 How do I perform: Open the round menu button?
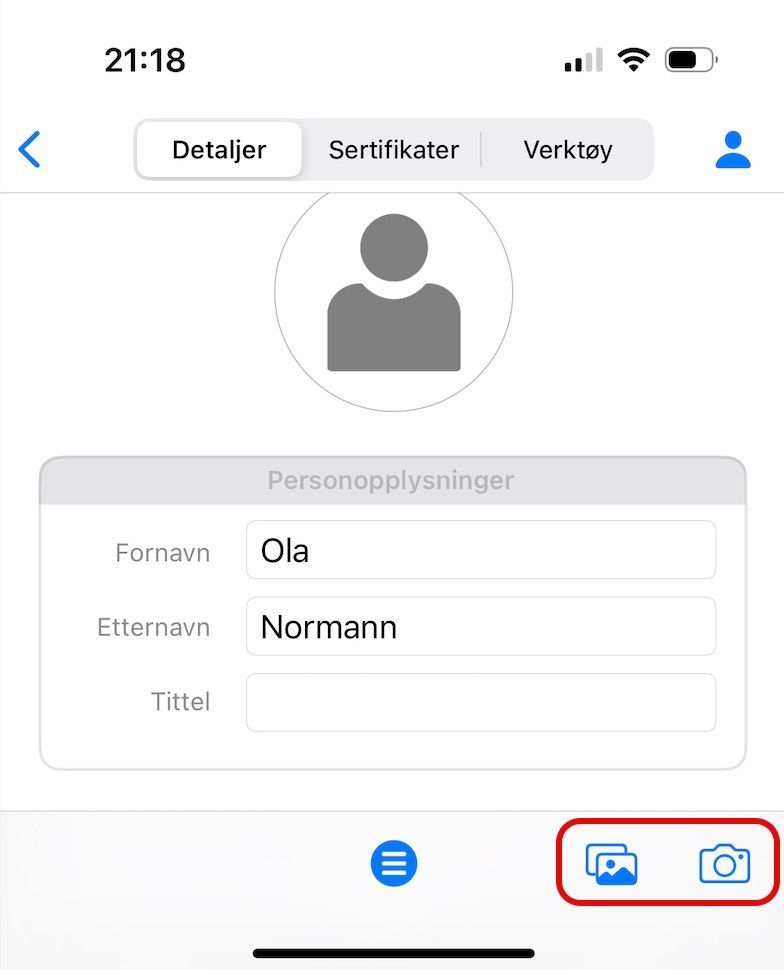click(x=393, y=864)
